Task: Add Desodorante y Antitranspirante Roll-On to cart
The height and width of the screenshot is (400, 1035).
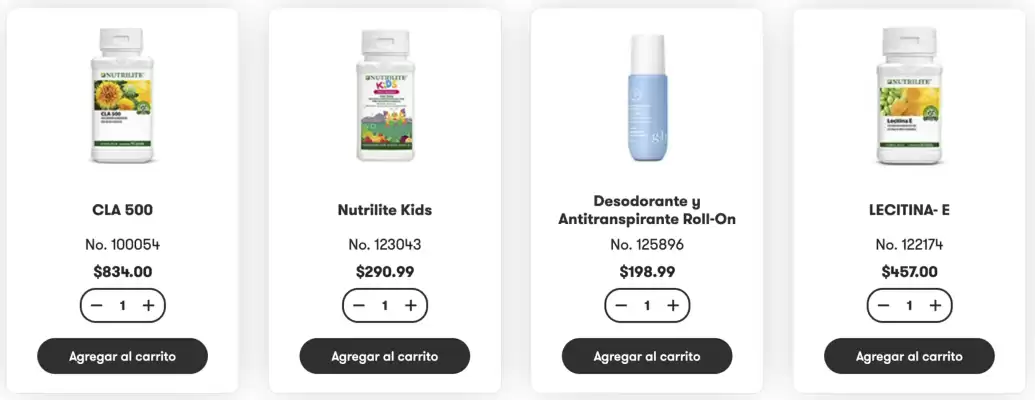Action: coord(646,356)
